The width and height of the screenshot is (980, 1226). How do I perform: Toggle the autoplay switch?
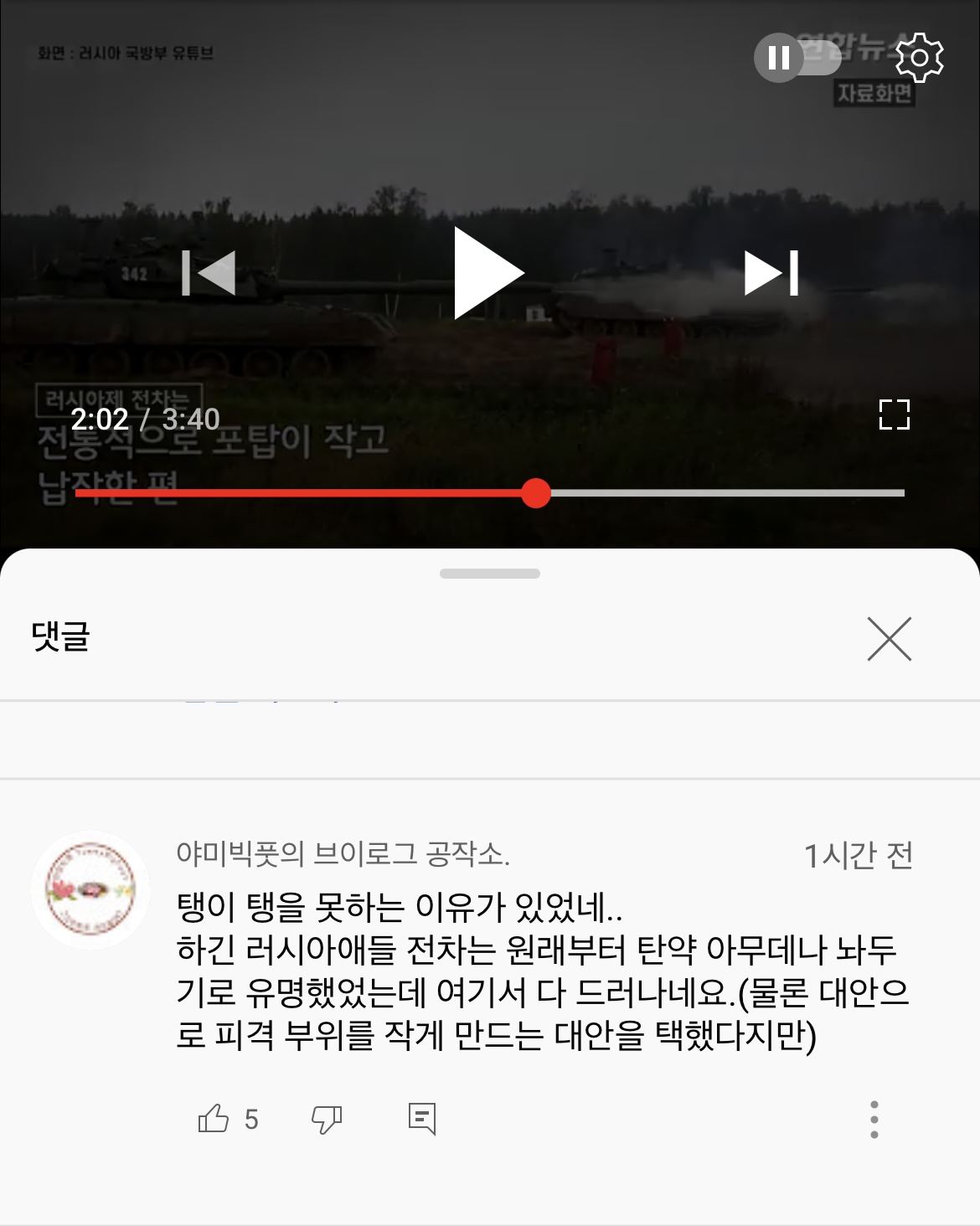tap(797, 58)
